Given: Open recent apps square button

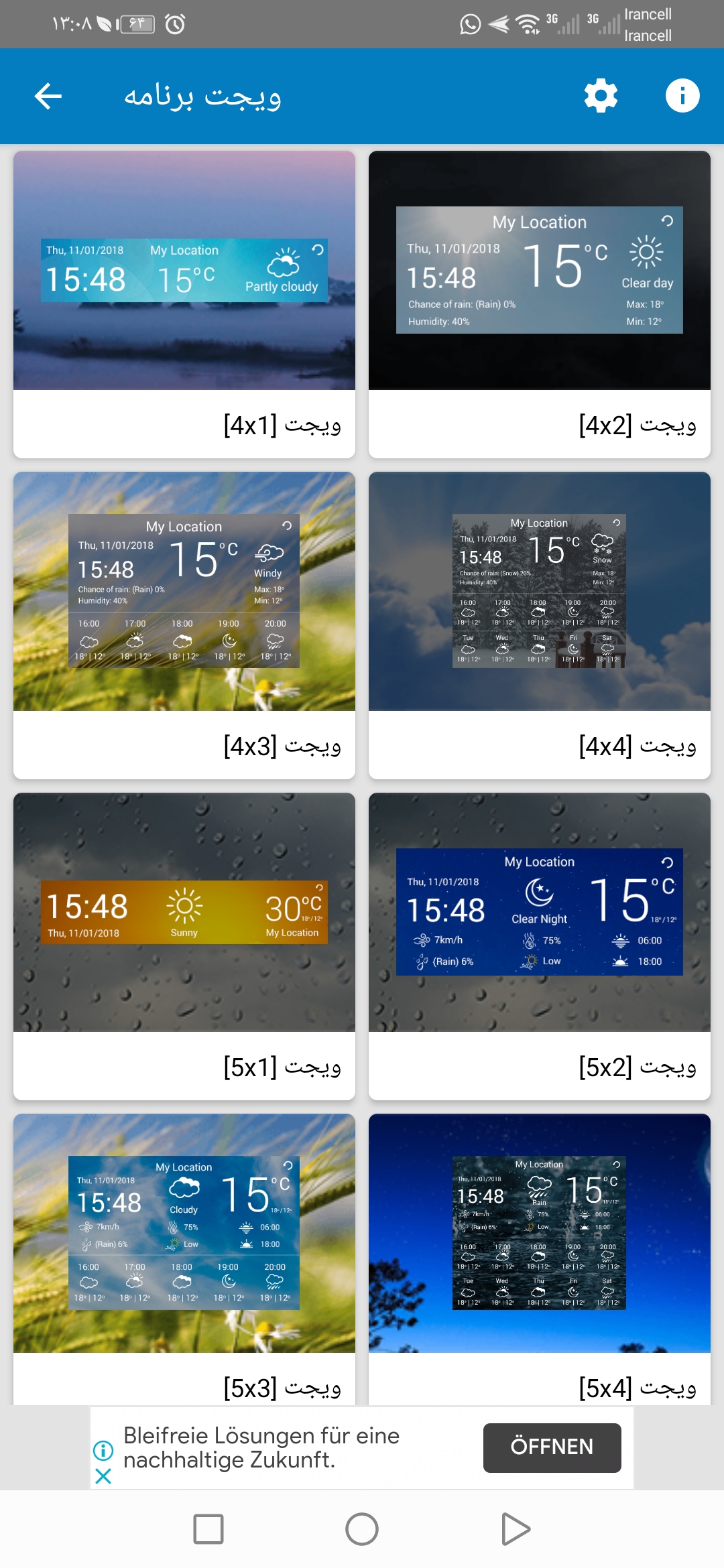Looking at the screenshot, I should [x=208, y=1529].
